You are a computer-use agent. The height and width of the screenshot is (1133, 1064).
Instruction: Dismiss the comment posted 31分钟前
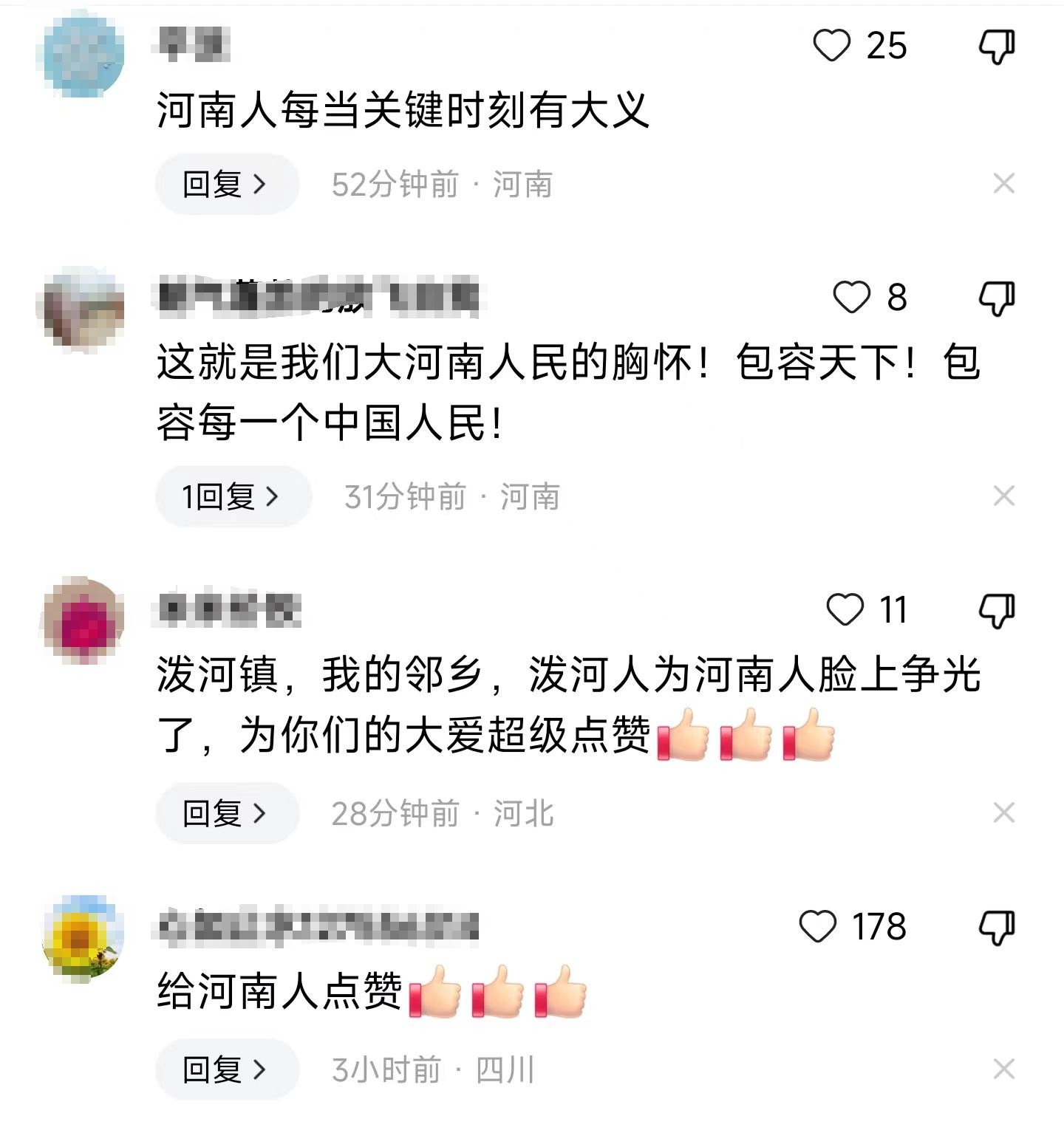coord(1003,496)
